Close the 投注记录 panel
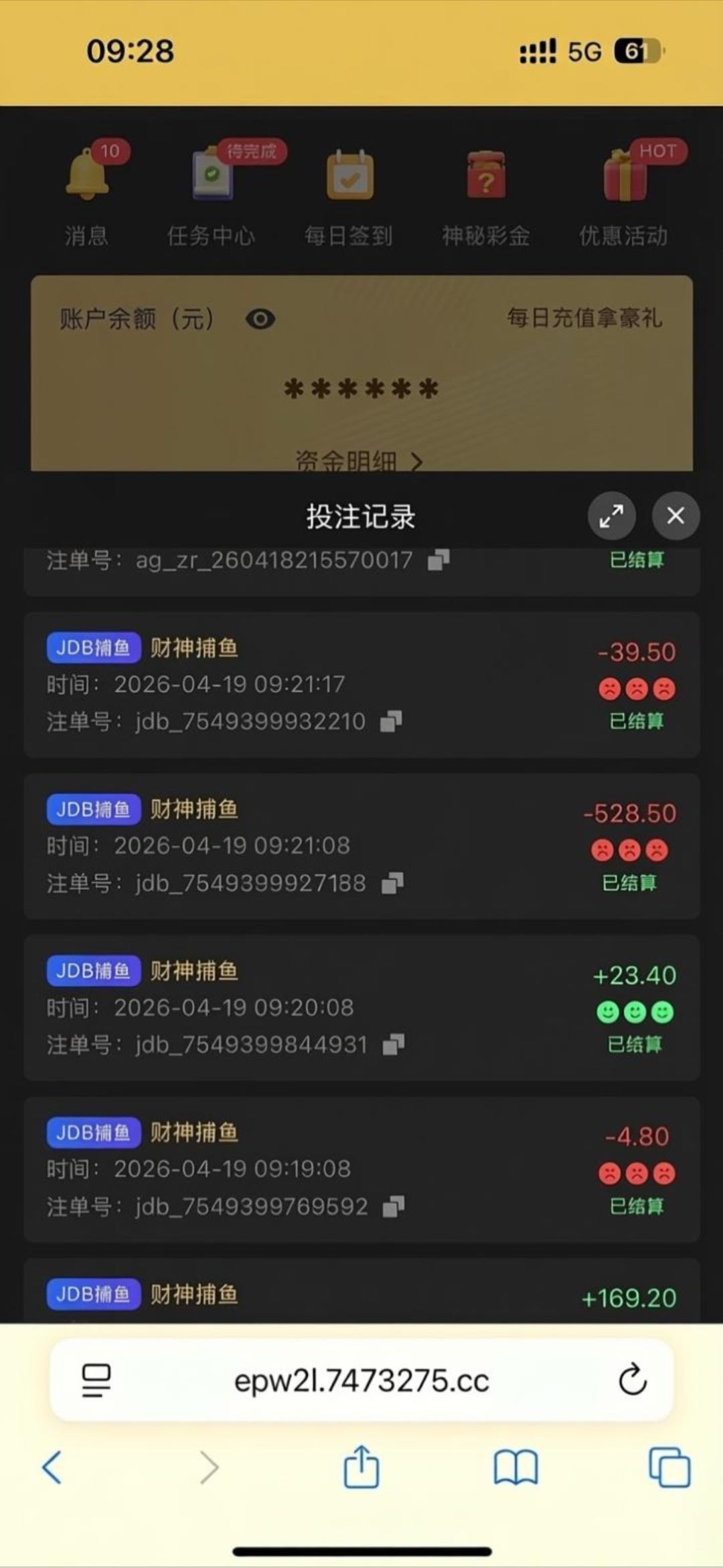The width and height of the screenshot is (723, 1568). coord(675,516)
